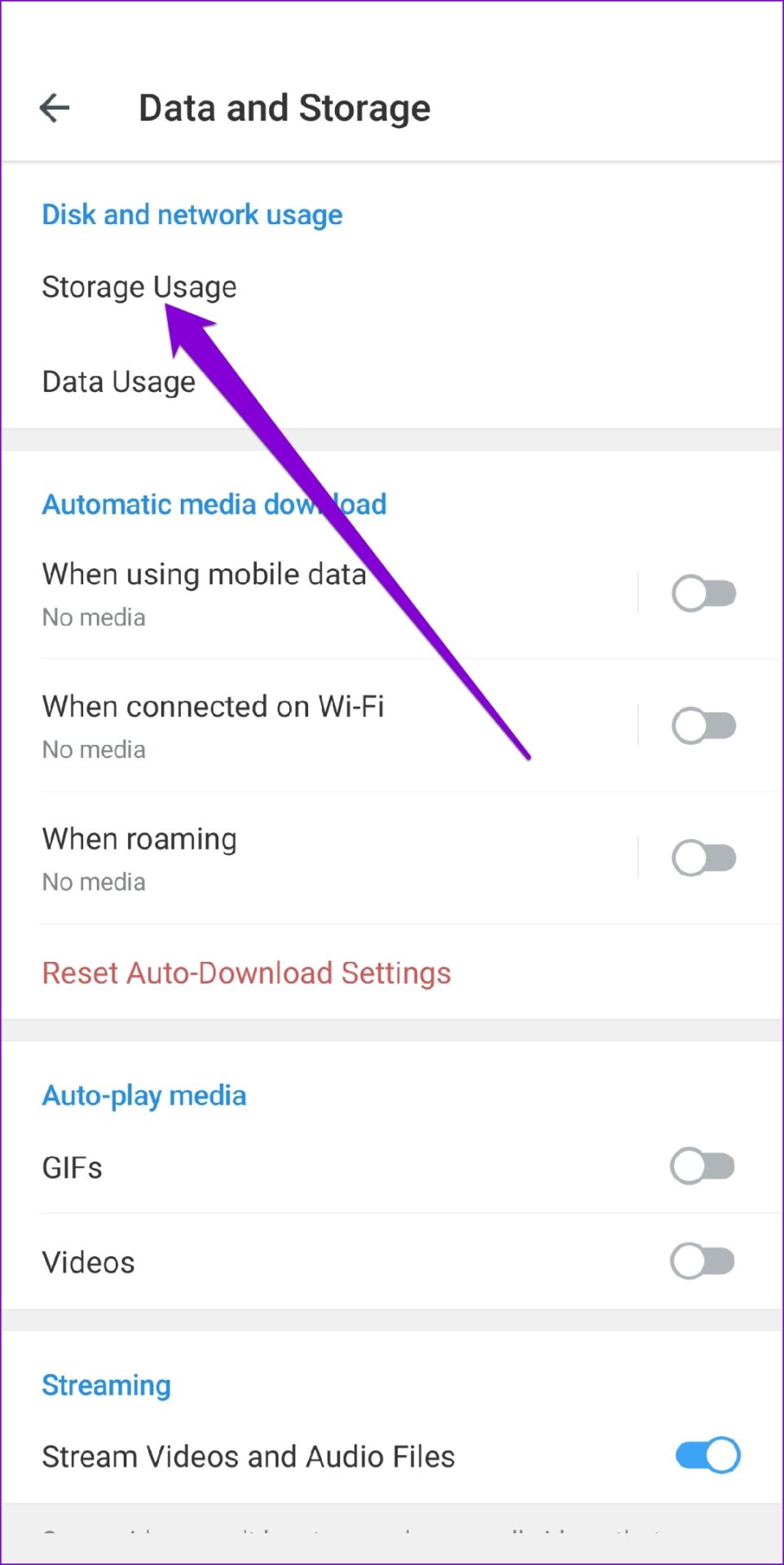This screenshot has width=784, height=1565.
Task: Open Storage Usage
Action: 139,287
